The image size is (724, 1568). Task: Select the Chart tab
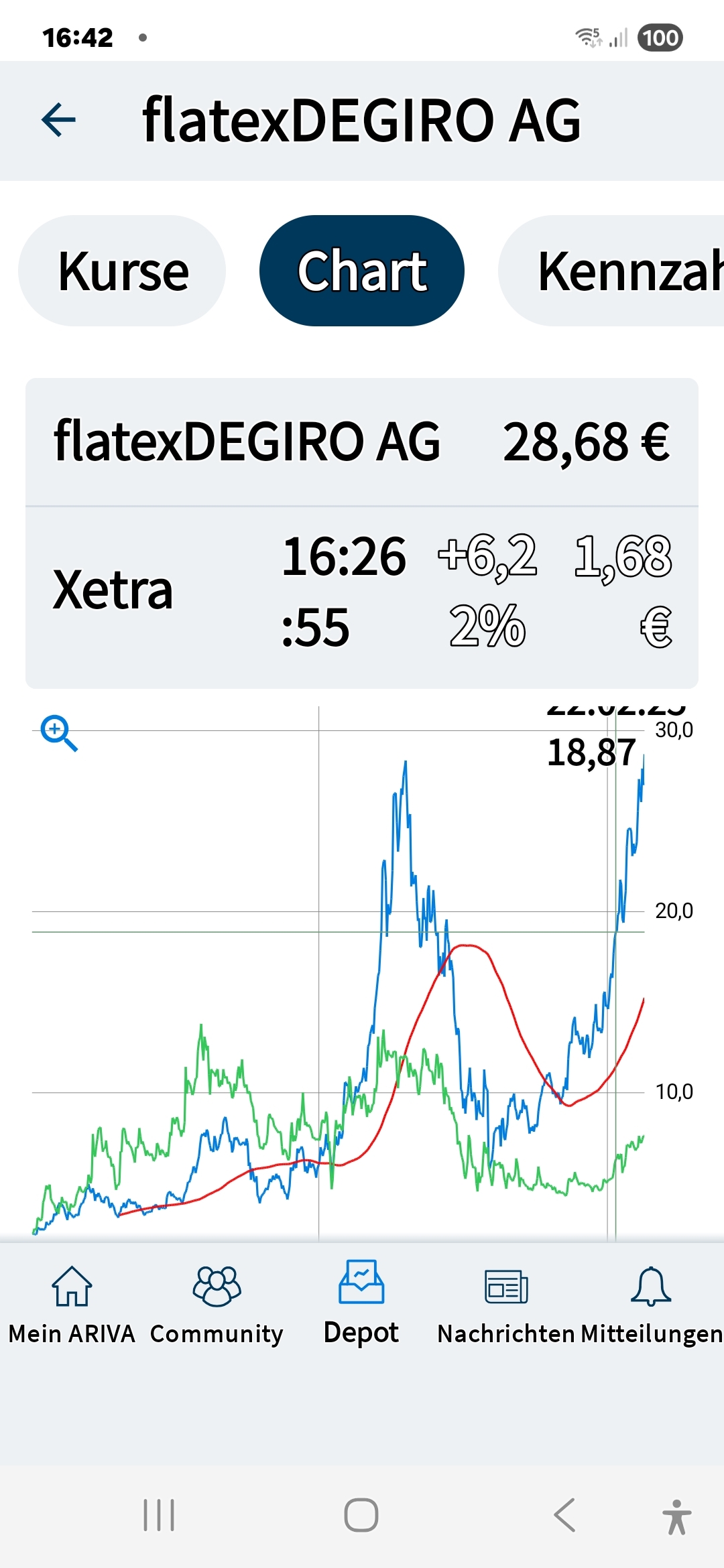click(362, 271)
